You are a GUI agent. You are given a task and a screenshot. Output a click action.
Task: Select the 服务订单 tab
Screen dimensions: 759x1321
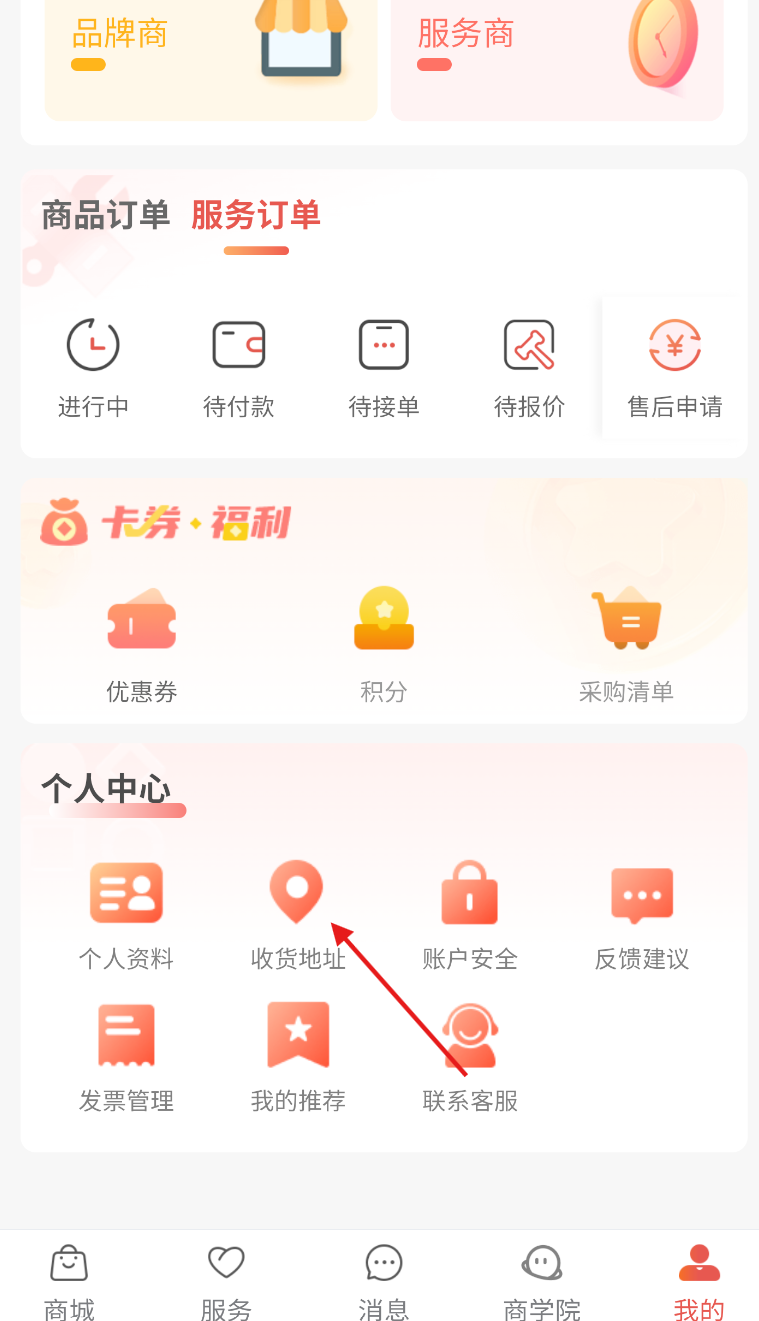[256, 215]
